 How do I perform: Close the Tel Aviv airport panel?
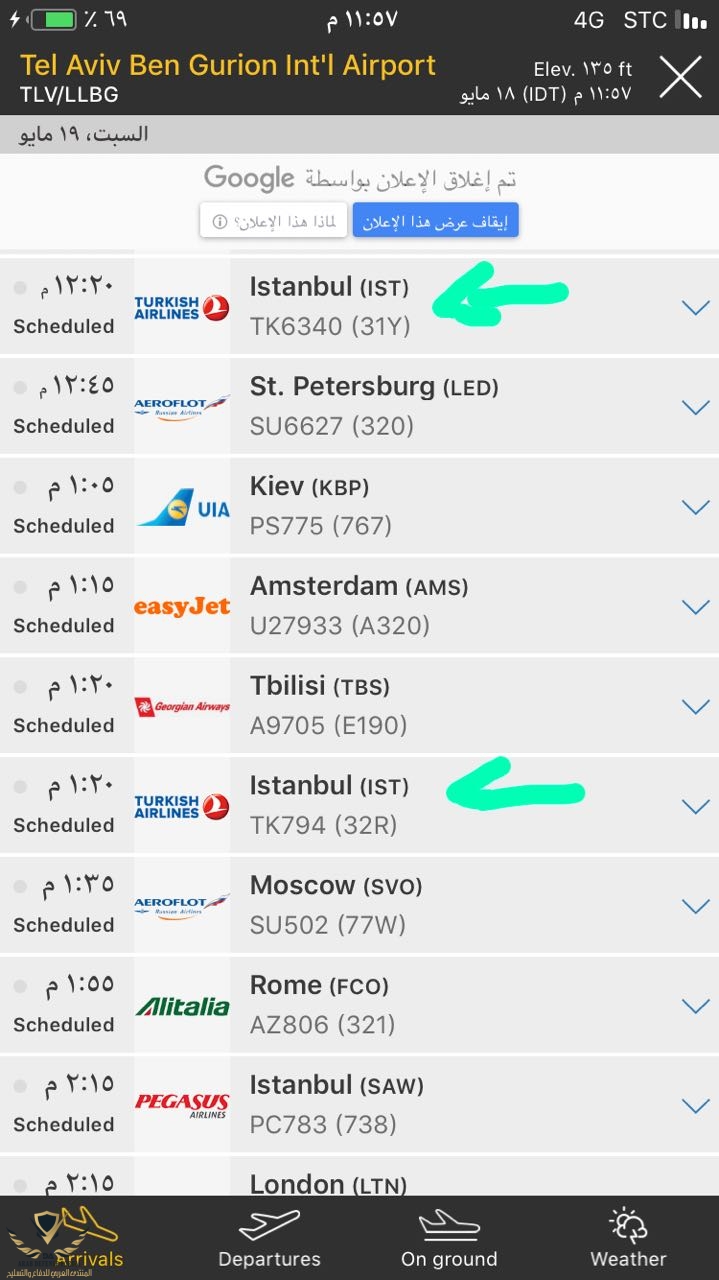(x=680, y=76)
